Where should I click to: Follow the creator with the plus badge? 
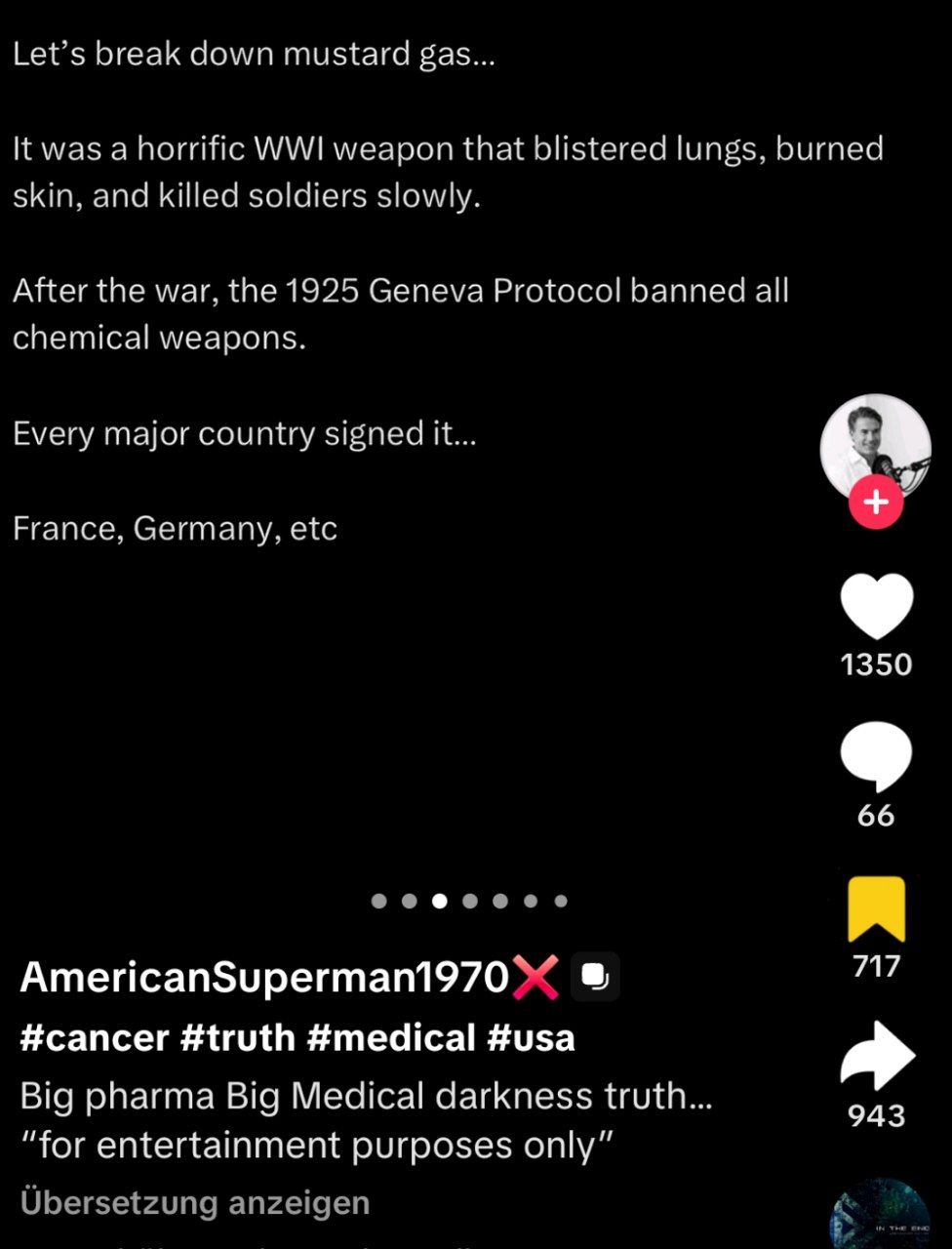point(875,503)
